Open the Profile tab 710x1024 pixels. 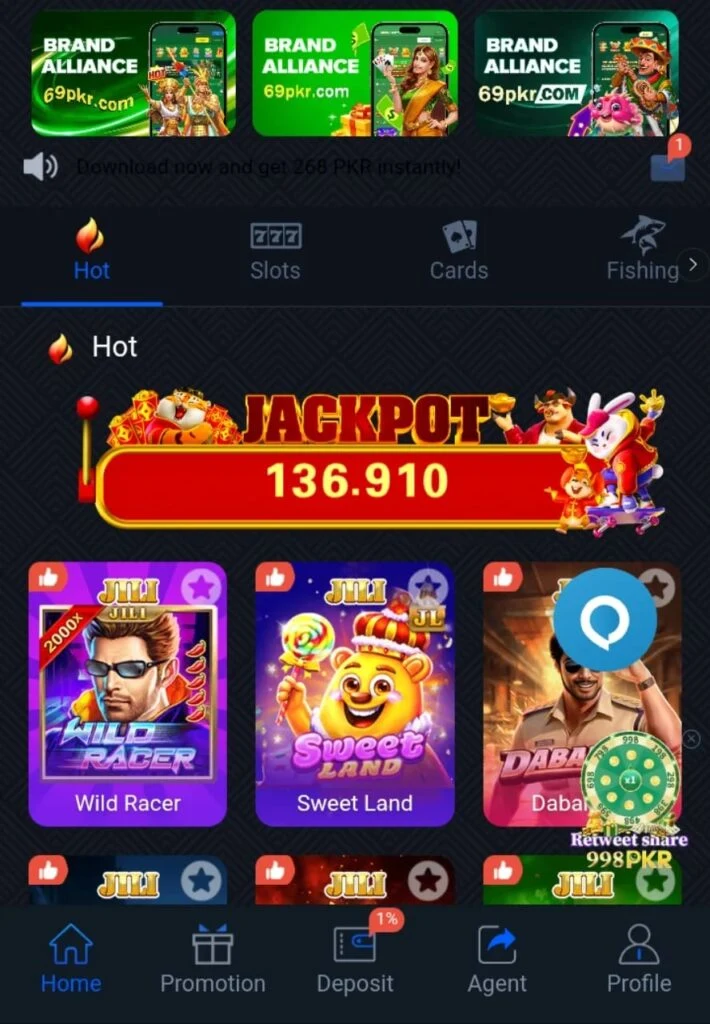(x=639, y=960)
